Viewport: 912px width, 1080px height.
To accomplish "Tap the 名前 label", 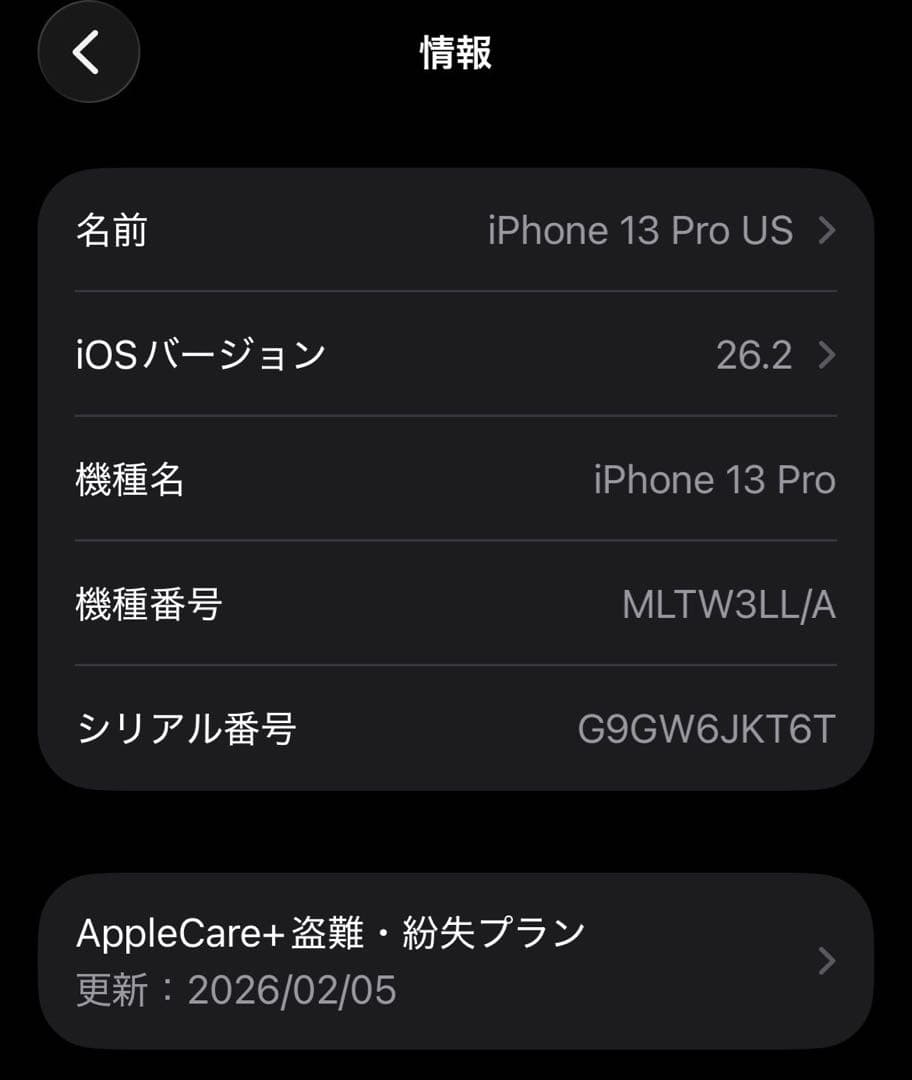I will point(114,231).
